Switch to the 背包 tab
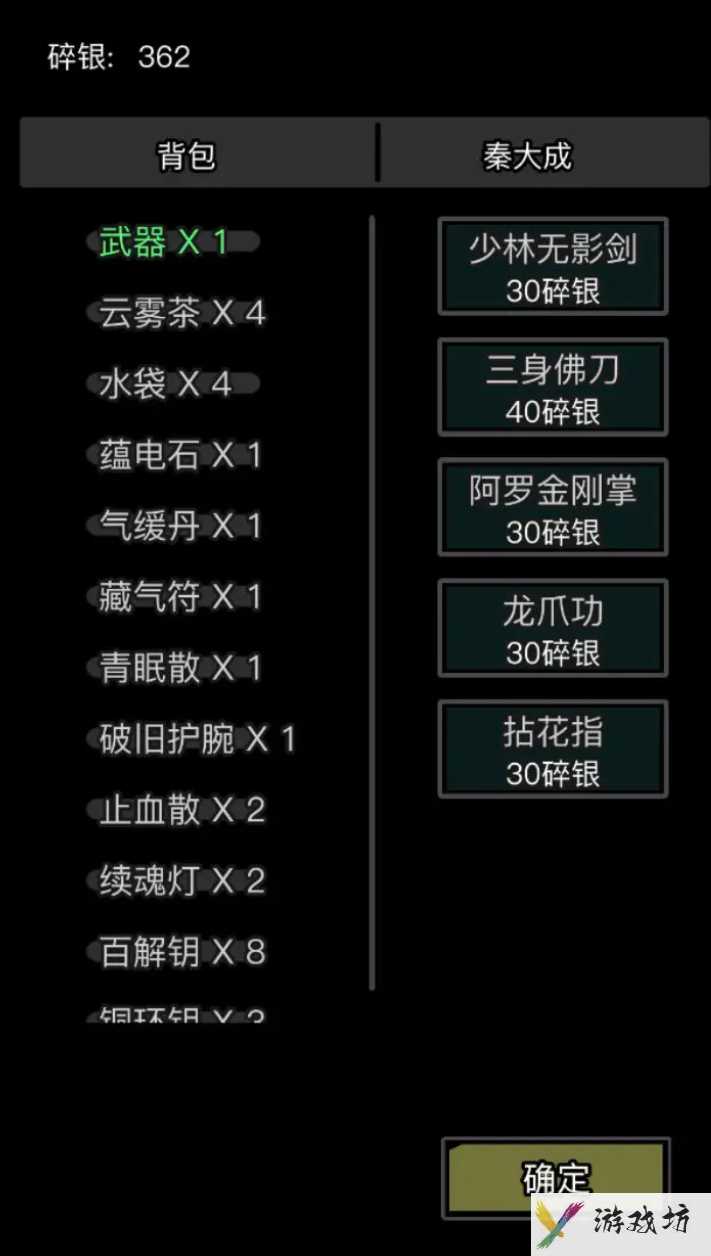Image resolution: width=711 pixels, height=1256 pixels. (x=188, y=156)
